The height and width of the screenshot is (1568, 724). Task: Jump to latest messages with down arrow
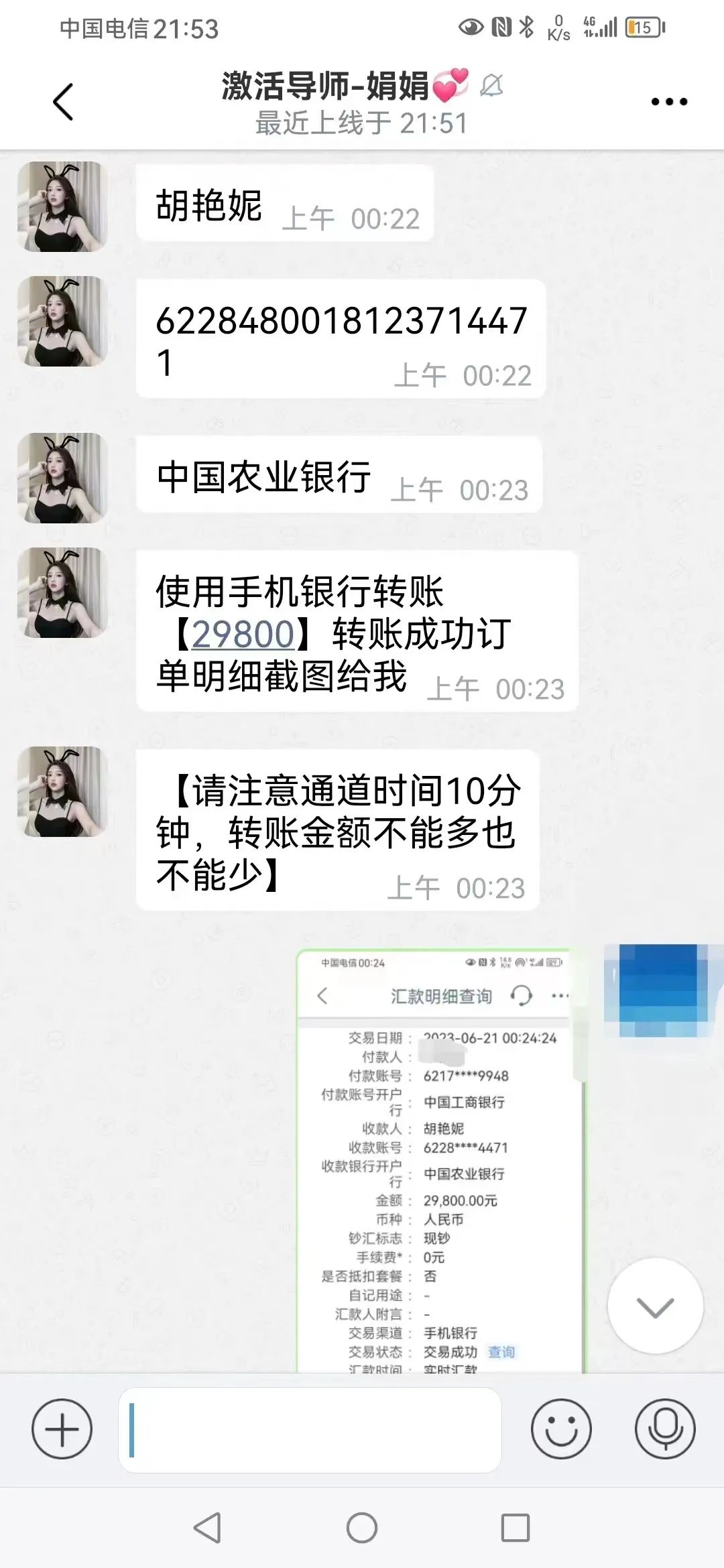pos(655,1306)
